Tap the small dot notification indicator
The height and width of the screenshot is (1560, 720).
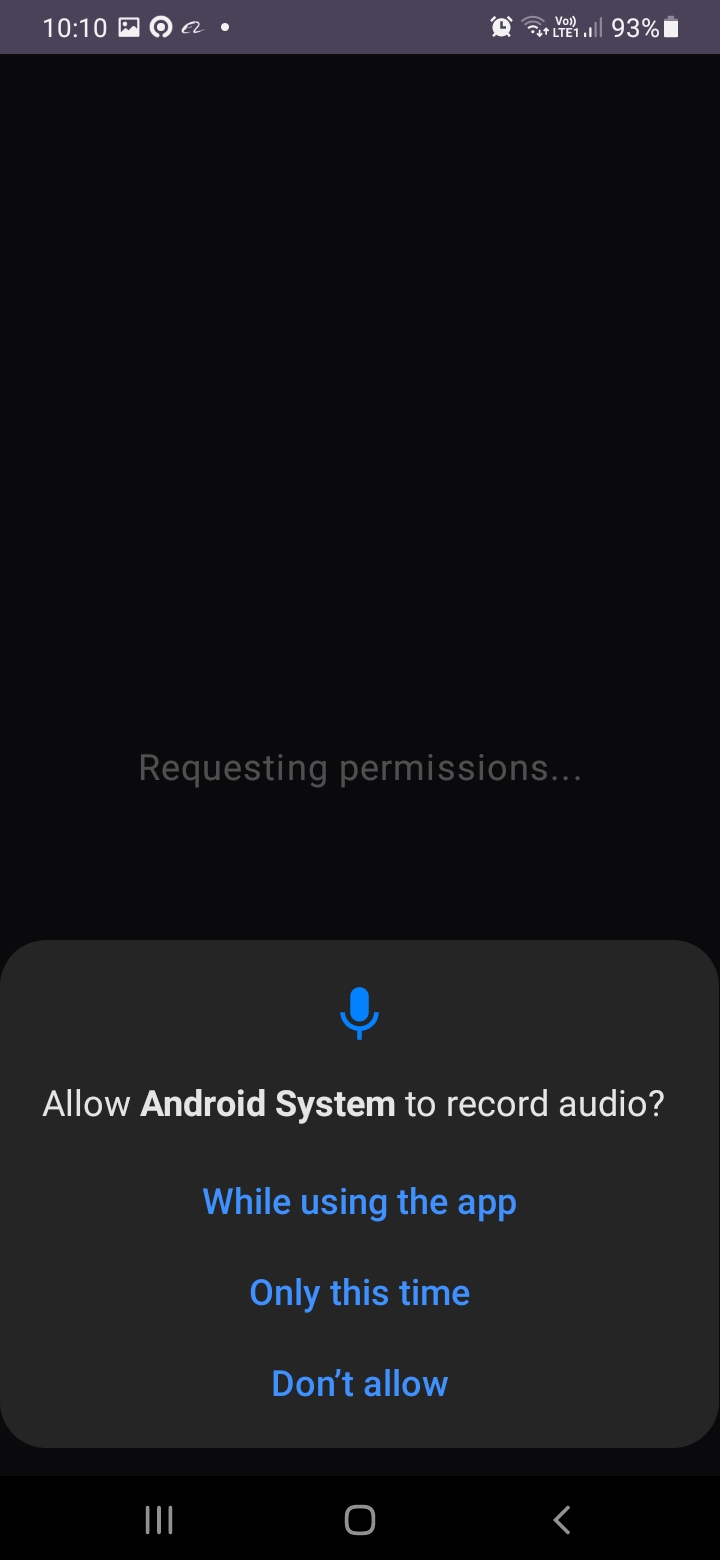click(x=223, y=27)
